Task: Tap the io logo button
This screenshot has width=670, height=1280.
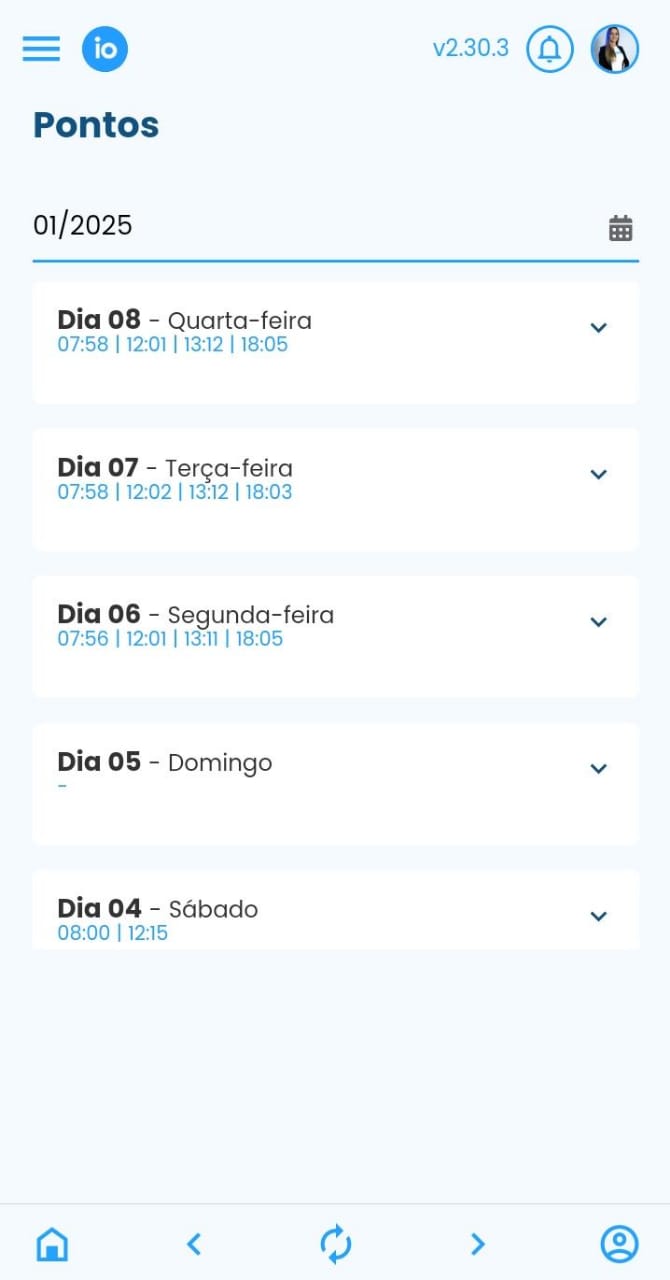Action: (x=105, y=49)
